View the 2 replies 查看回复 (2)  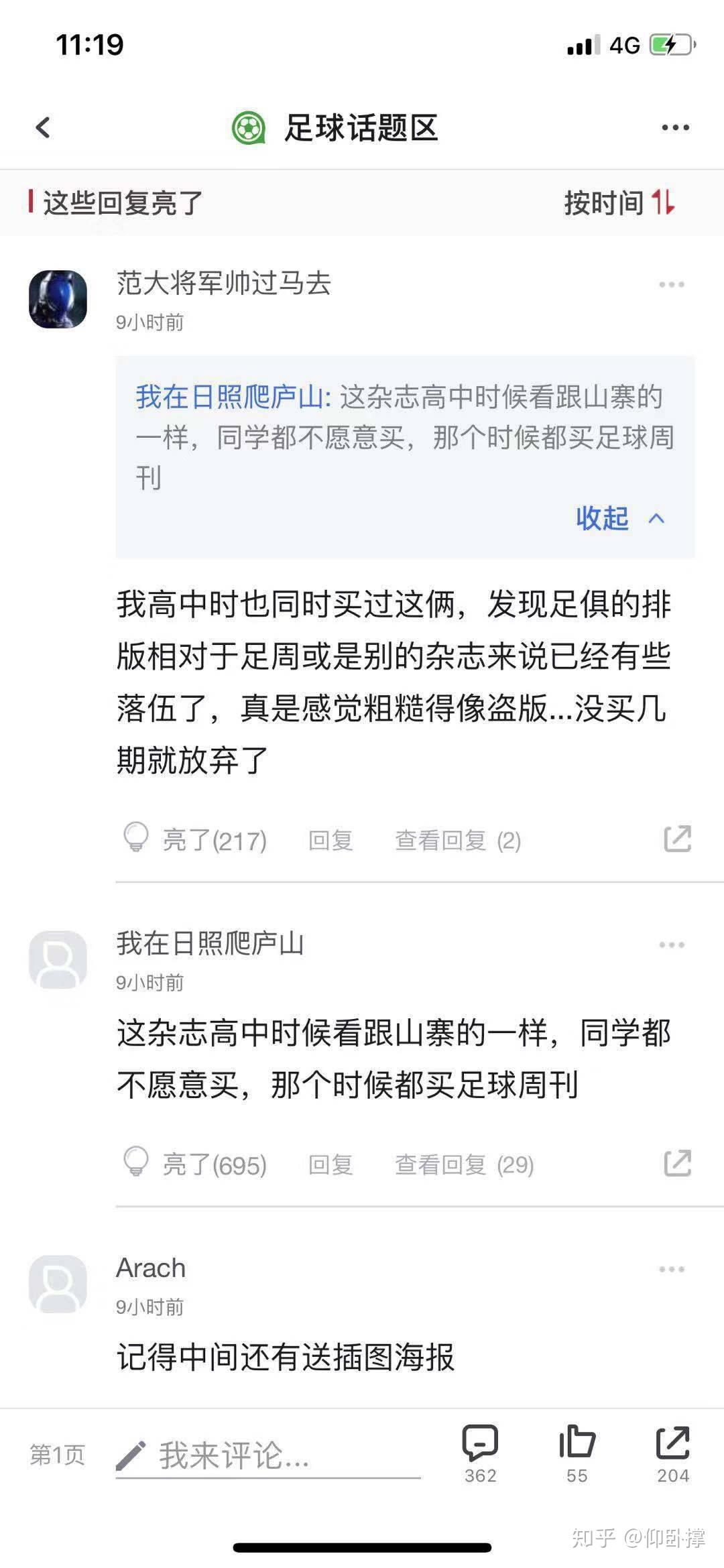point(458,840)
